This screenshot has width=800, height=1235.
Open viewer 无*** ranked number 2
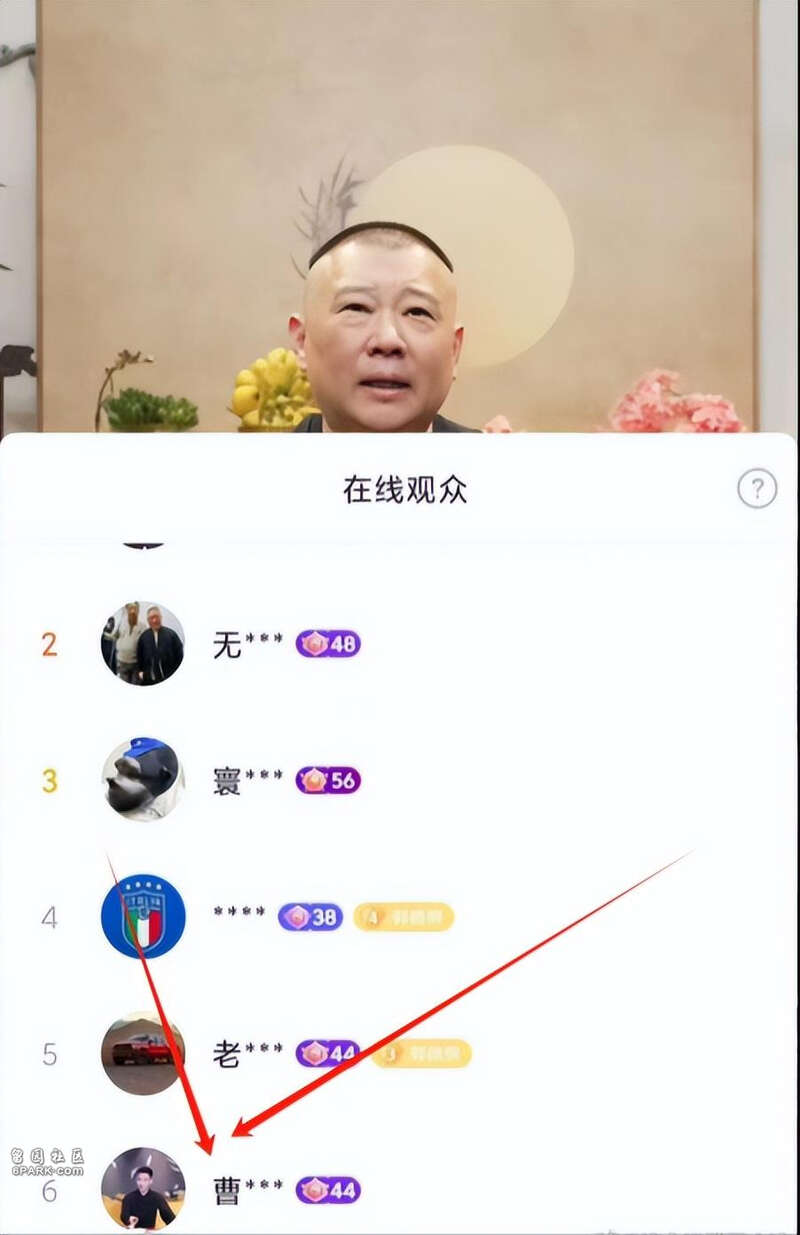click(x=228, y=645)
